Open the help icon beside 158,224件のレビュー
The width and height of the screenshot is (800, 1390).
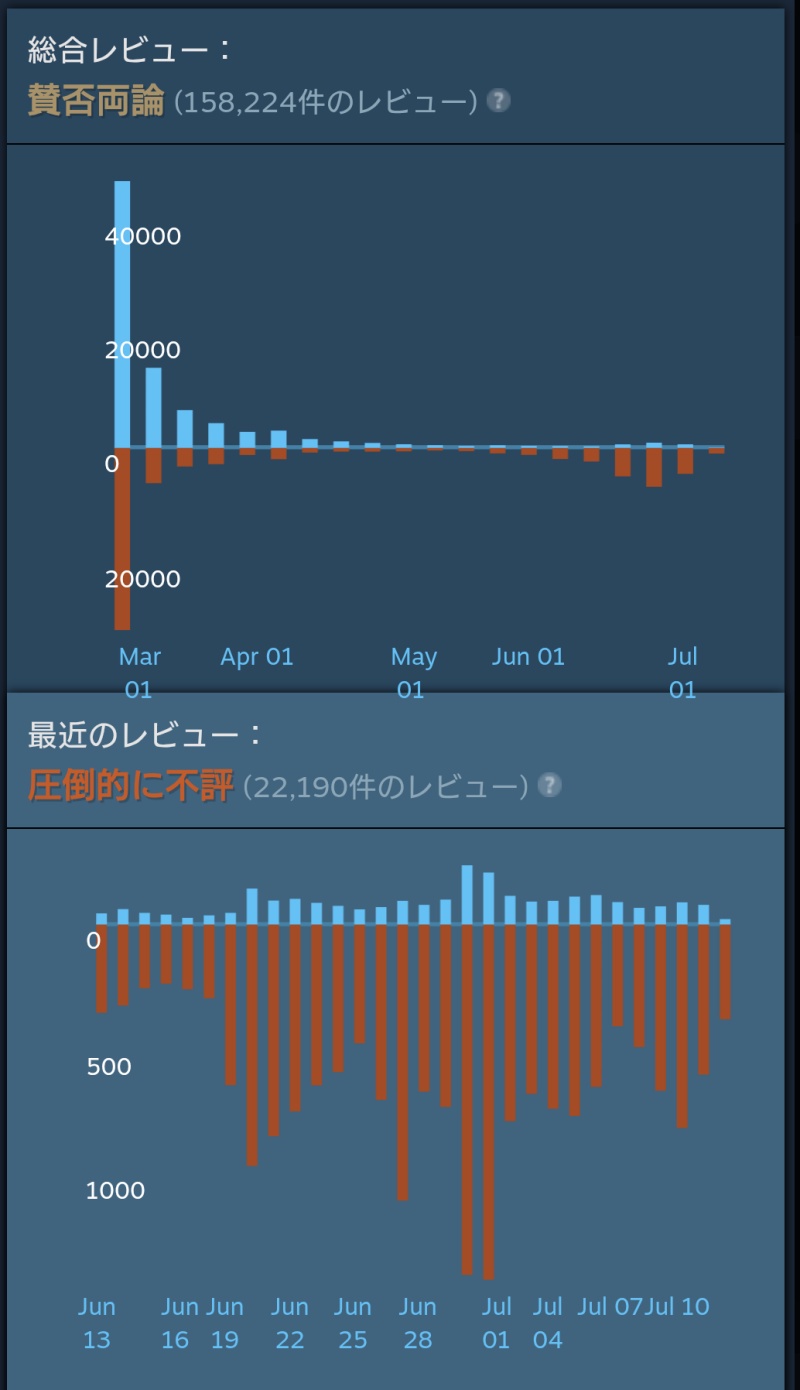[x=498, y=101]
